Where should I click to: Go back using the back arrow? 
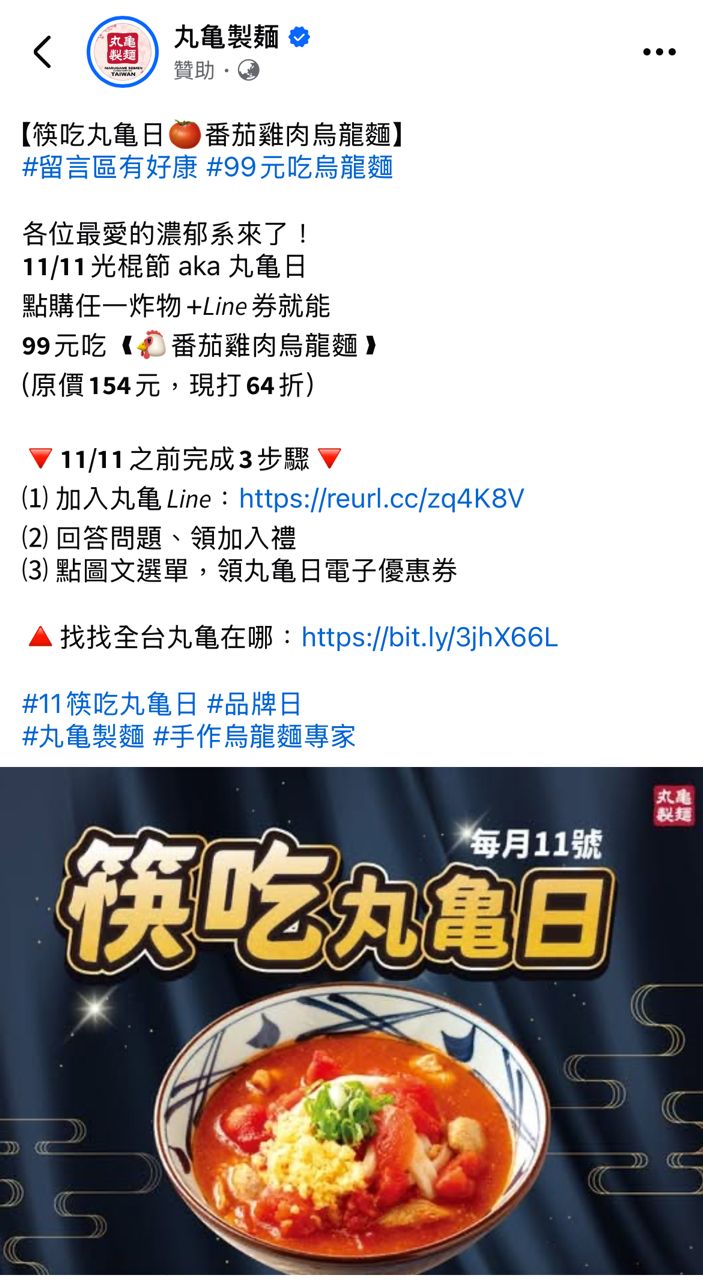coord(42,52)
